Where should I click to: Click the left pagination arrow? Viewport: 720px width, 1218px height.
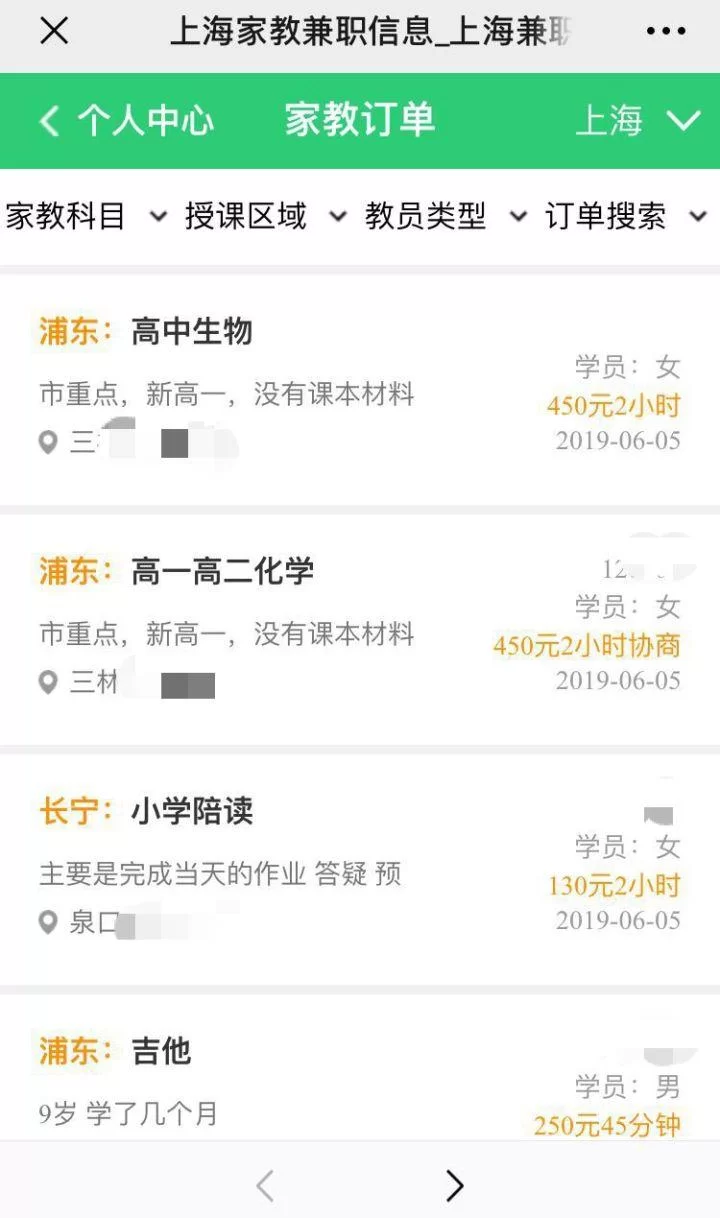264,1186
